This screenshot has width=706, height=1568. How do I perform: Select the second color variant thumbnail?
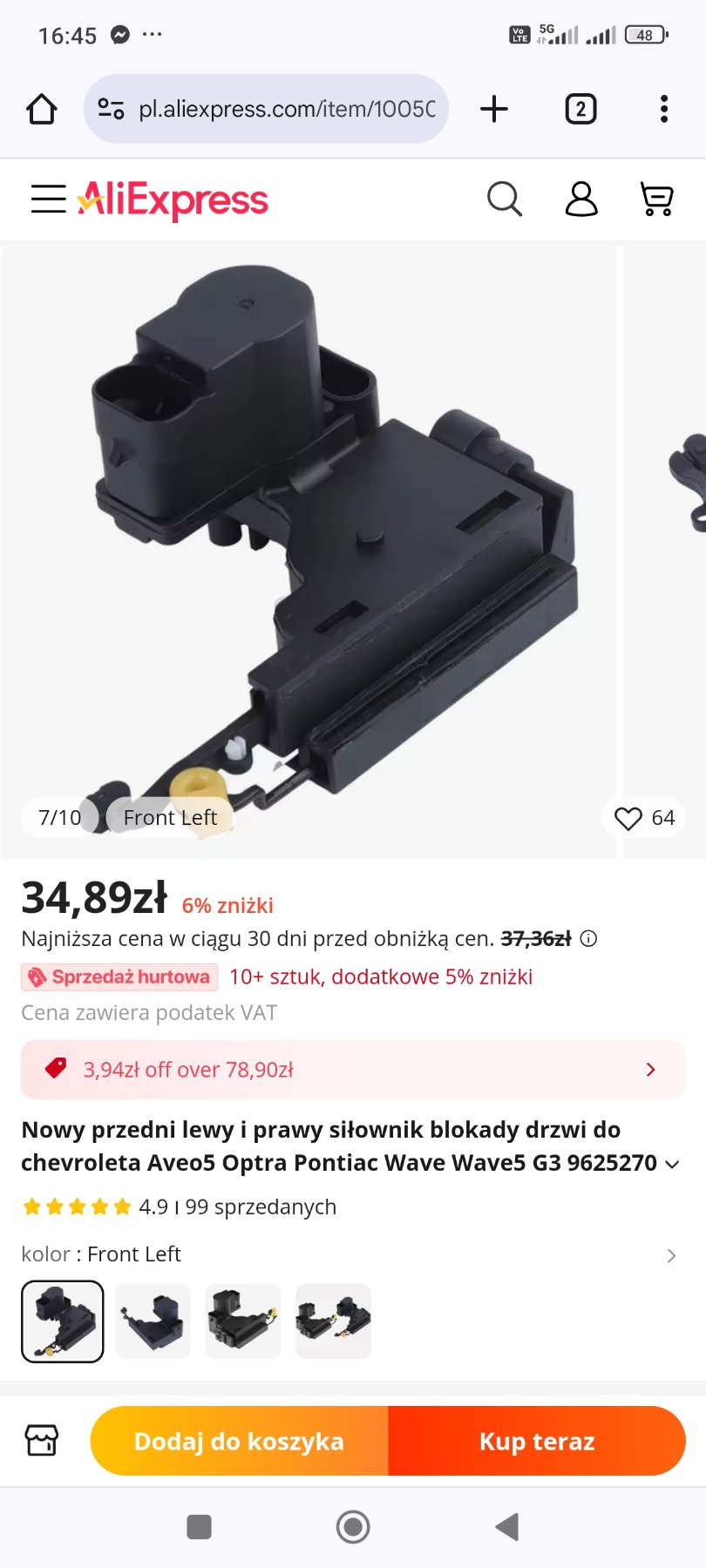(153, 1321)
